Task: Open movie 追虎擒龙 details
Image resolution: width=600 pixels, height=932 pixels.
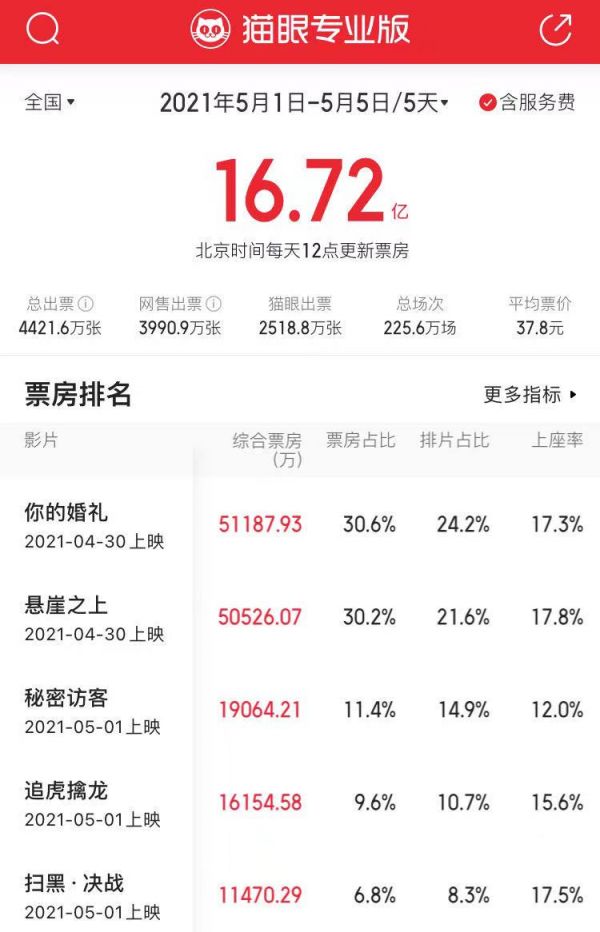Action: (66, 791)
